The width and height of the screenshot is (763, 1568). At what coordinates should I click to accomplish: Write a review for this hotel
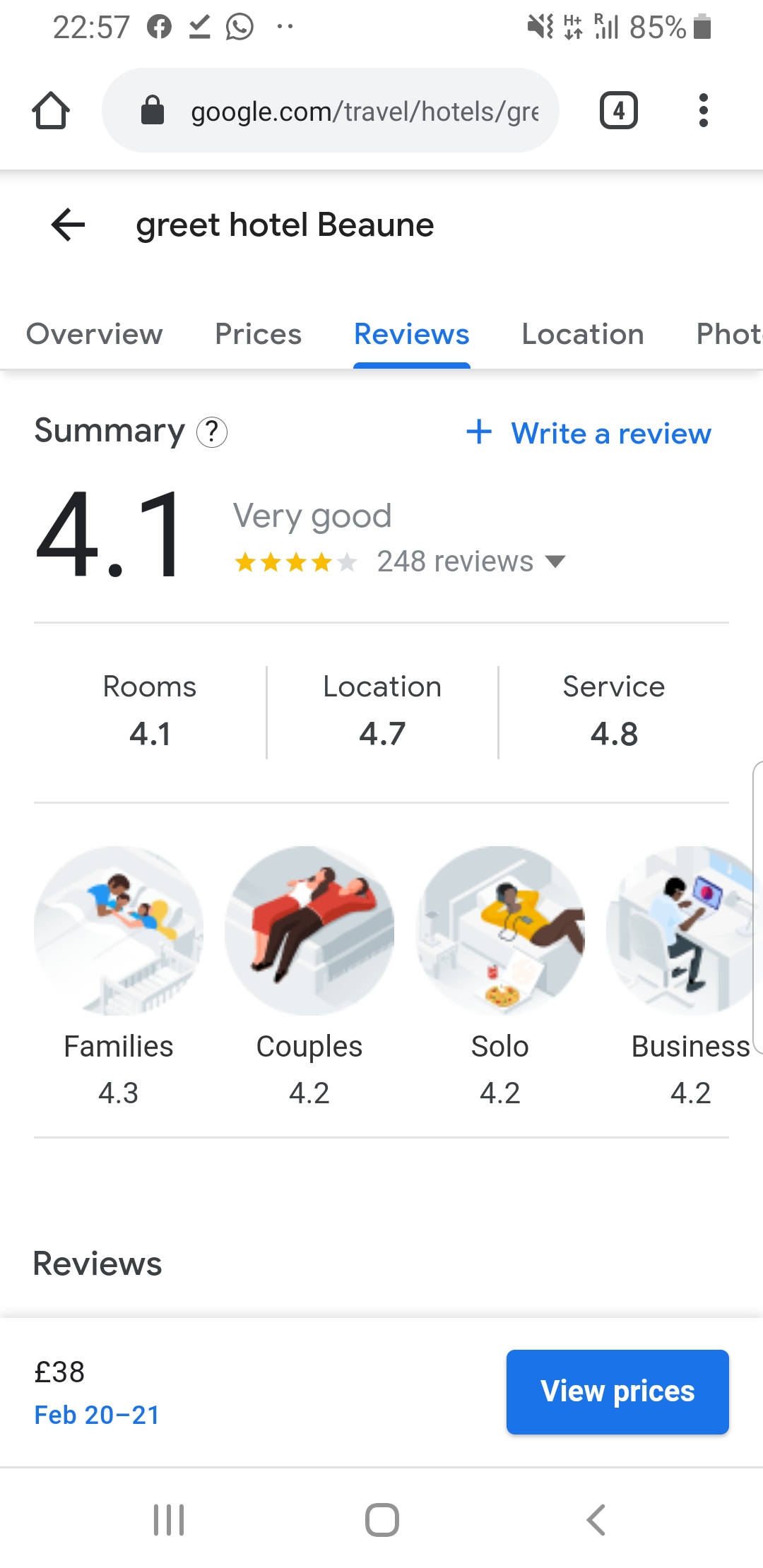pyautogui.click(x=588, y=433)
